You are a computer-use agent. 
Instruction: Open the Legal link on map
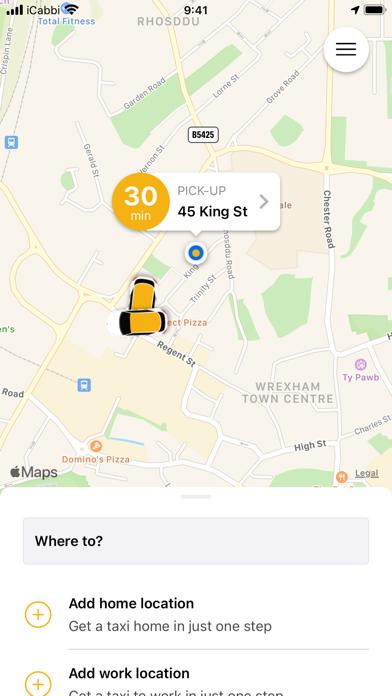pyautogui.click(x=367, y=473)
